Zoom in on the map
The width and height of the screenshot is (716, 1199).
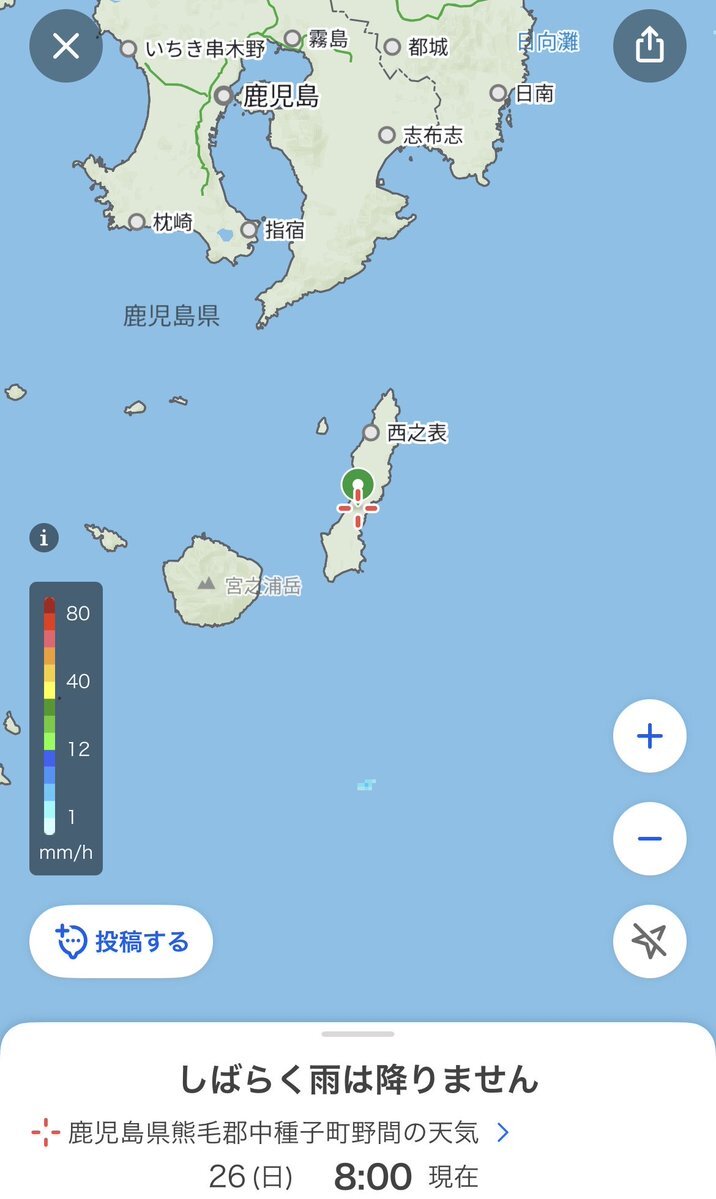tap(649, 737)
